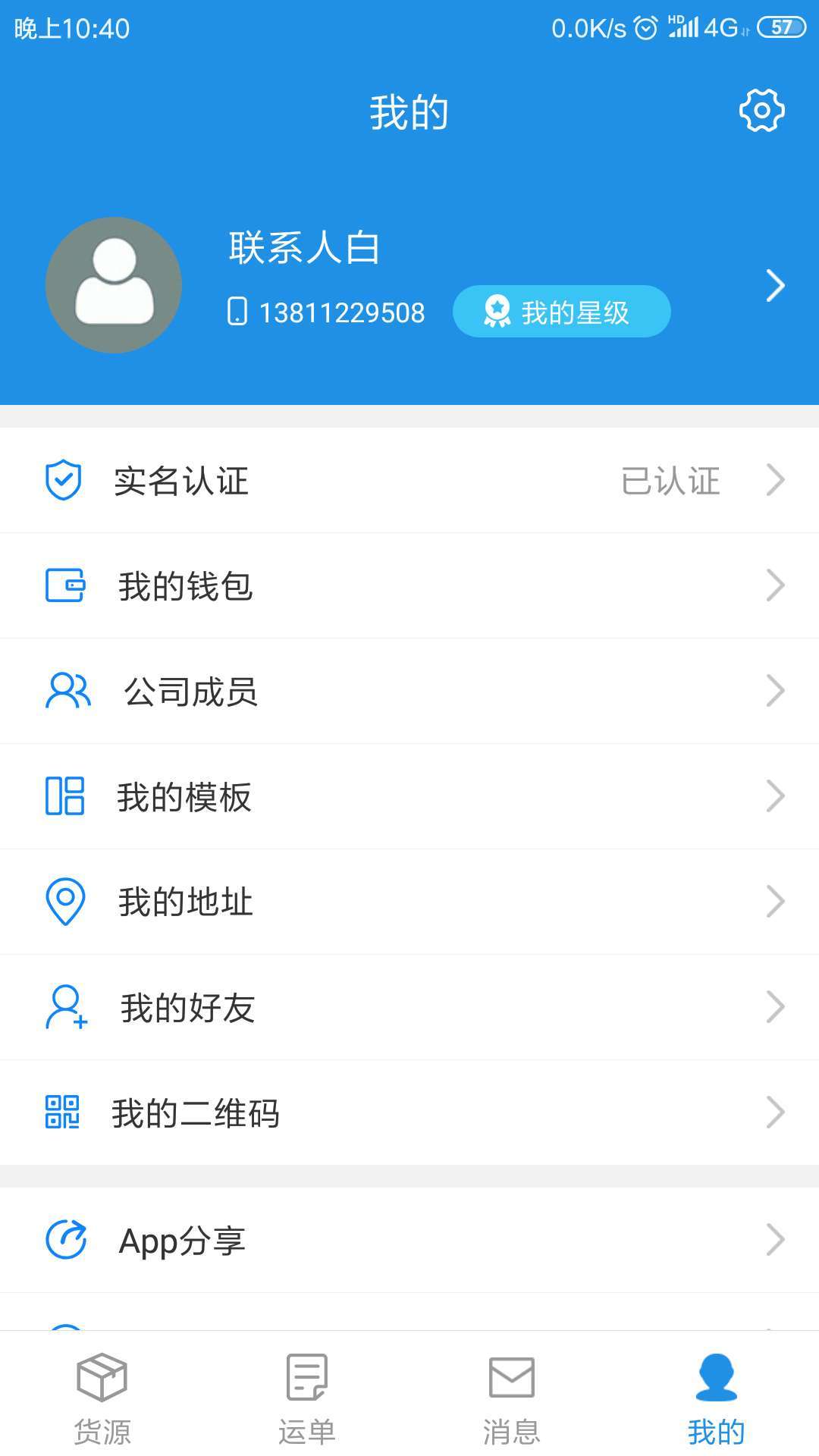
Task: Switch to the 货源 tab
Action: point(102,1399)
